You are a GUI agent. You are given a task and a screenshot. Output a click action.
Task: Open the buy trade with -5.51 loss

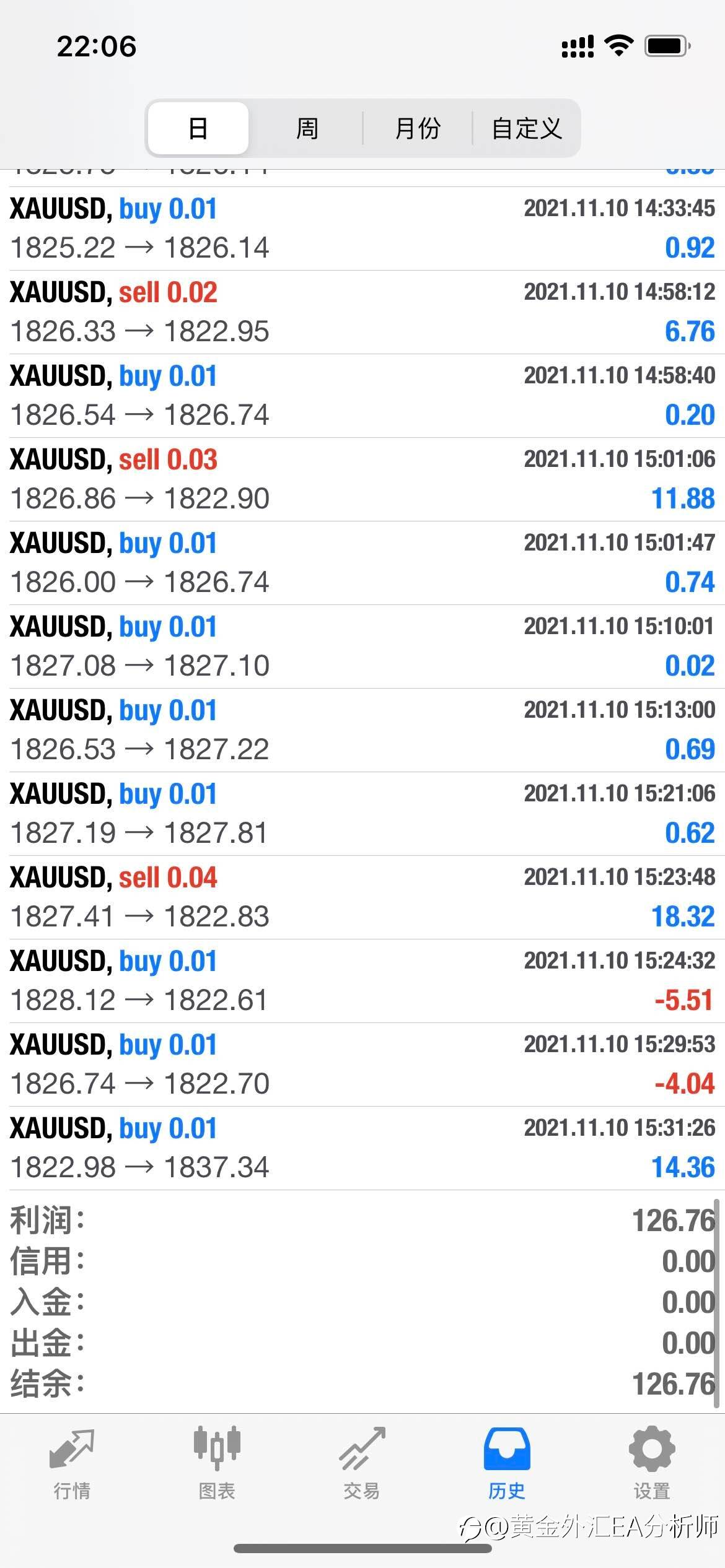pos(362,981)
